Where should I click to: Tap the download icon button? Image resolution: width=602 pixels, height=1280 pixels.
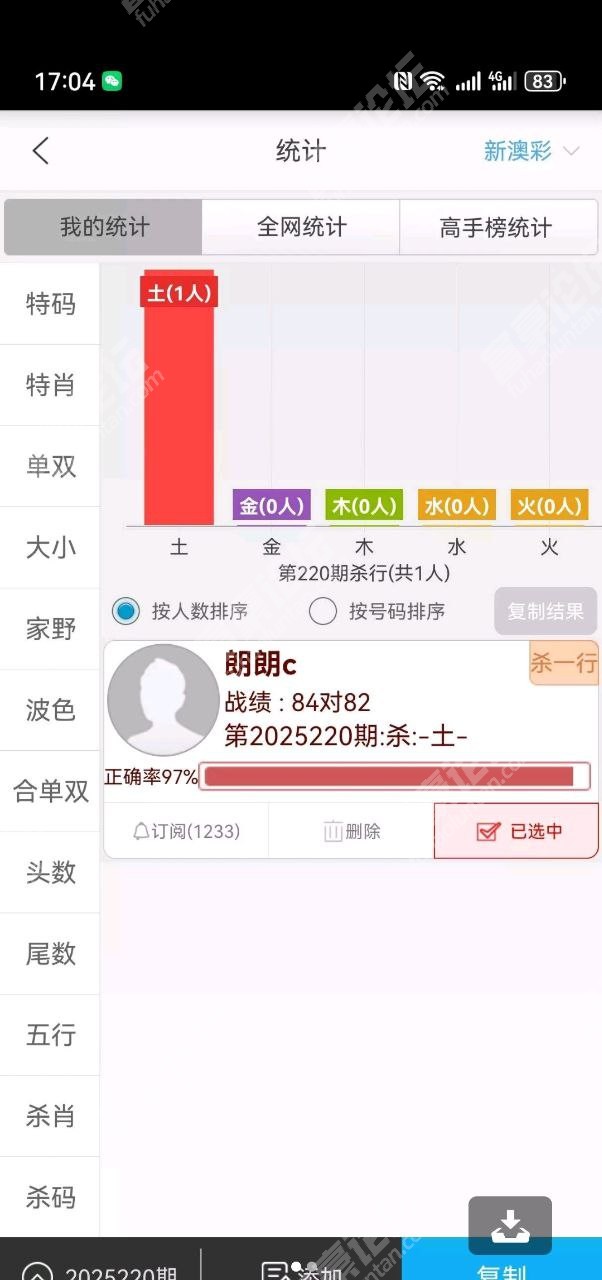coord(510,1225)
